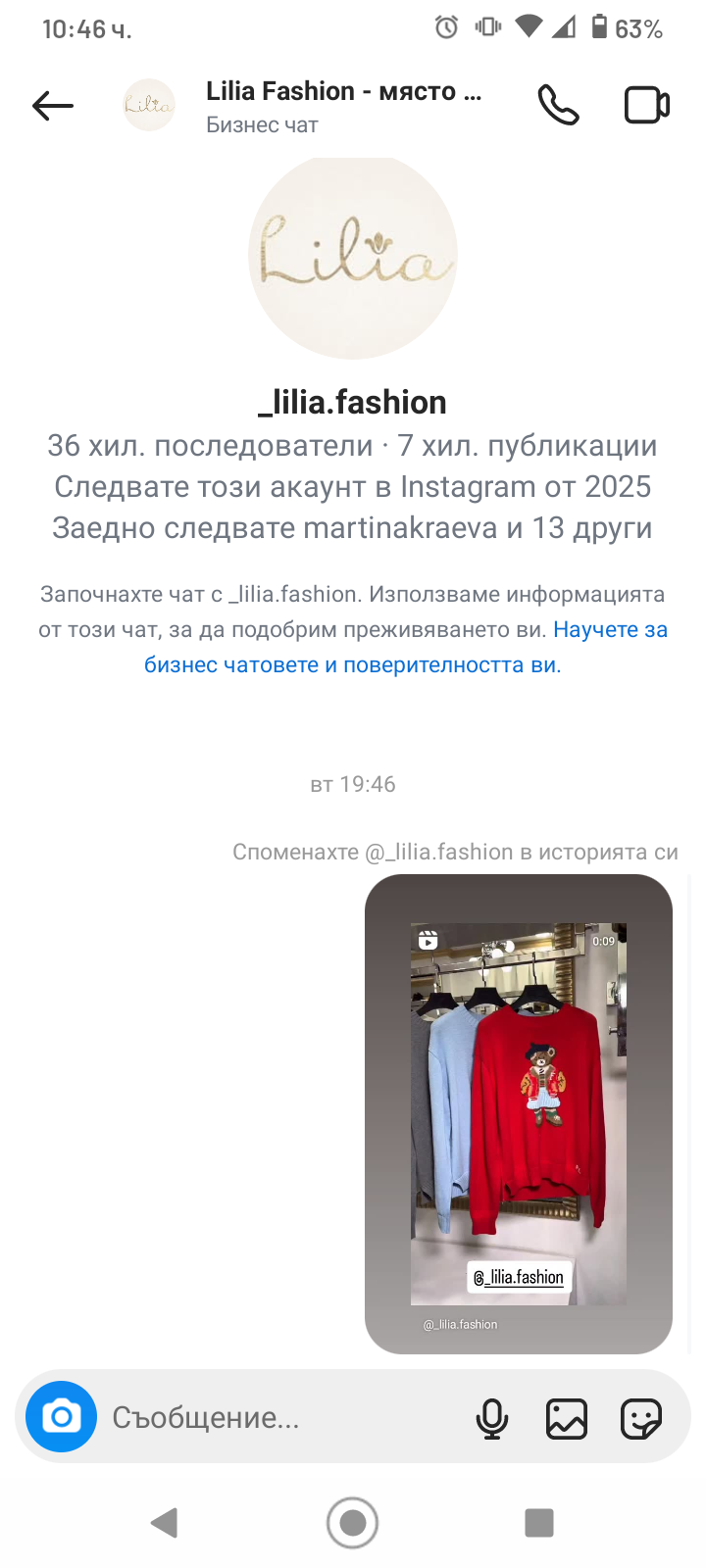Screen dimensions: 706x1568
Task: Start a video call with Lilia Fashion
Action: [x=647, y=106]
